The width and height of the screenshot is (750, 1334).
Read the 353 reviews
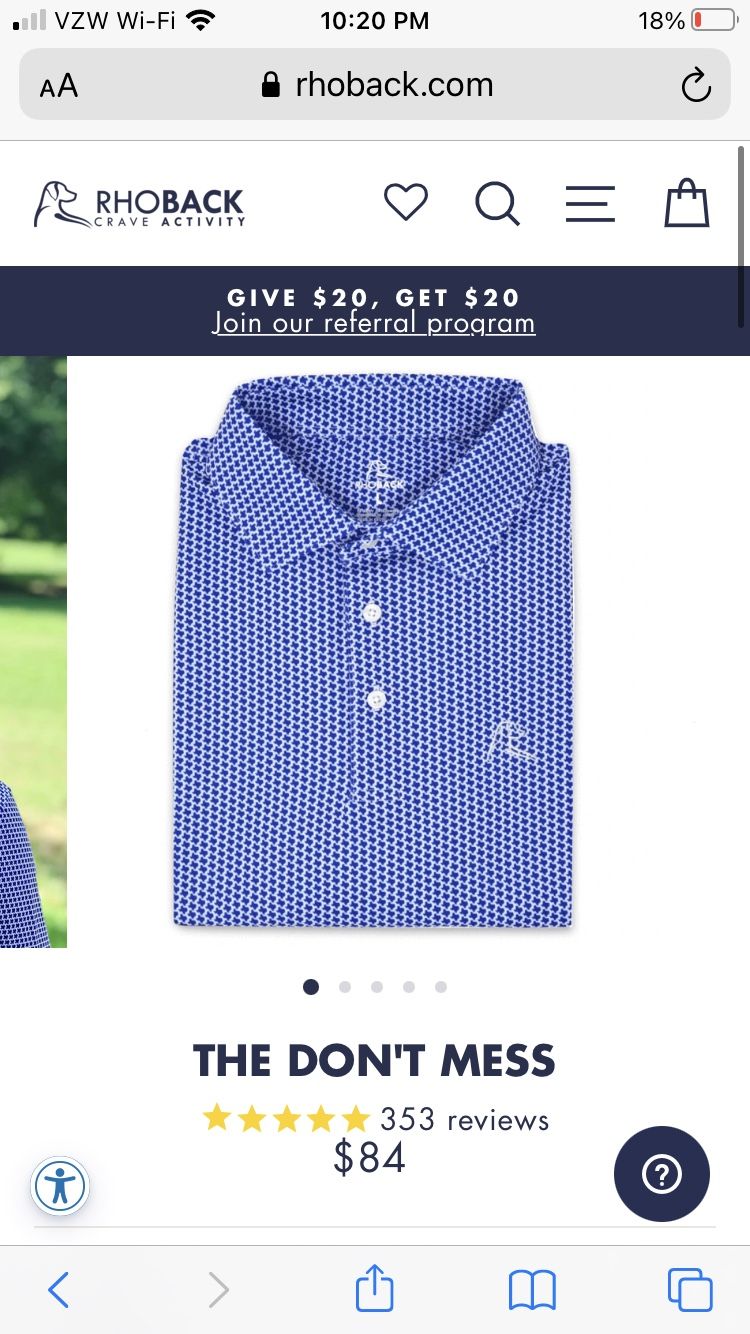[x=464, y=1119]
